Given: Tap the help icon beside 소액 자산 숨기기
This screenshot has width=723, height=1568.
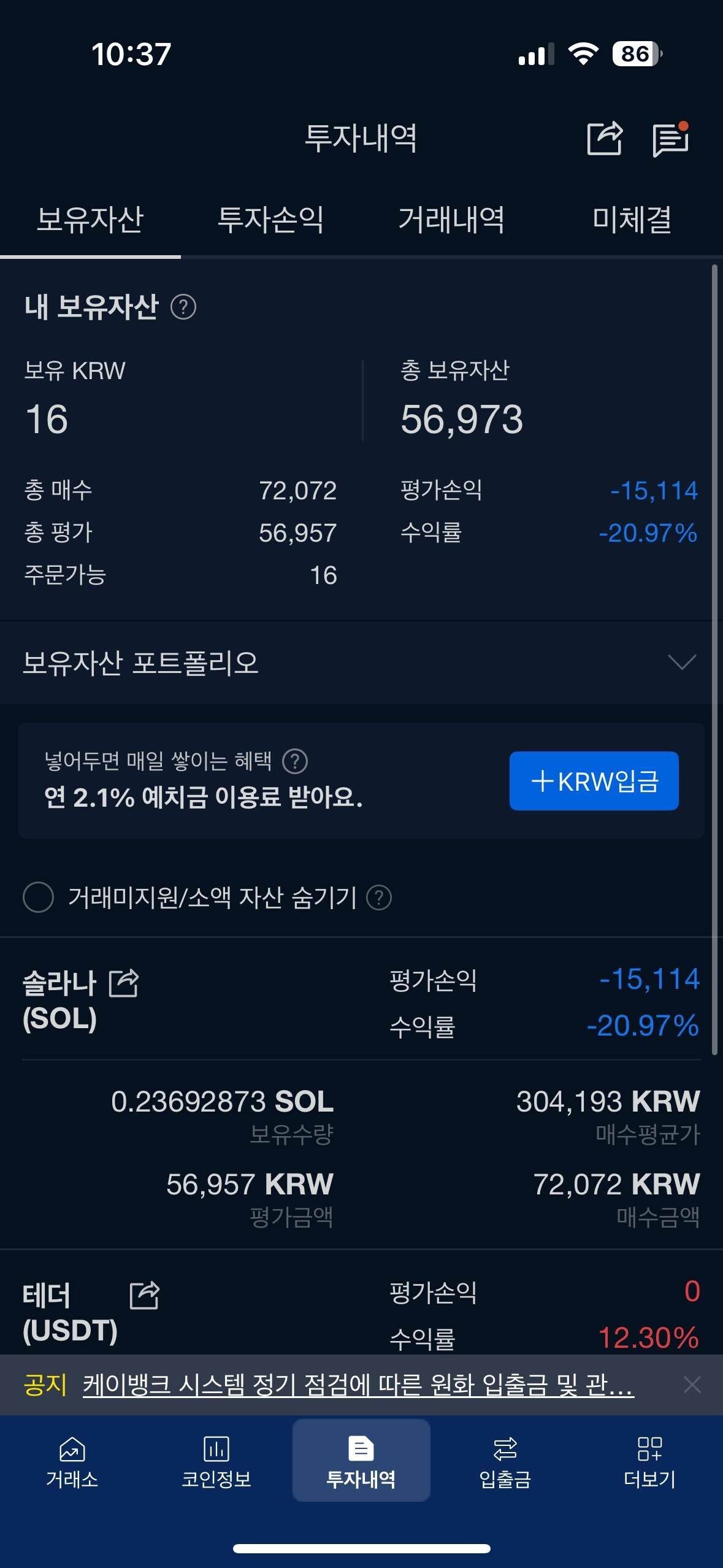Looking at the screenshot, I should click(380, 899).
